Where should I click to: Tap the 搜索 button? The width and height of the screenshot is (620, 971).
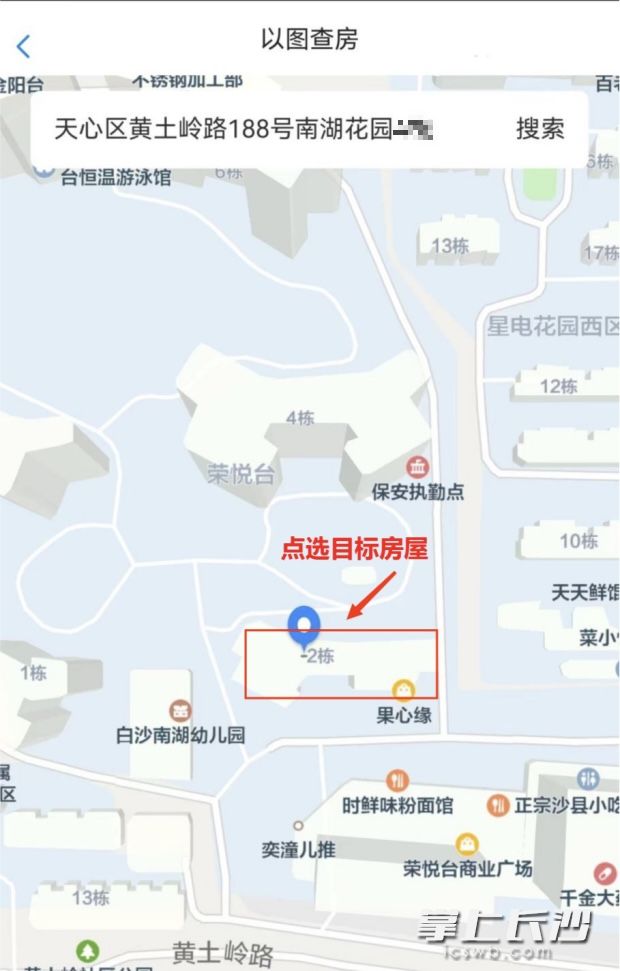(540, 129)
